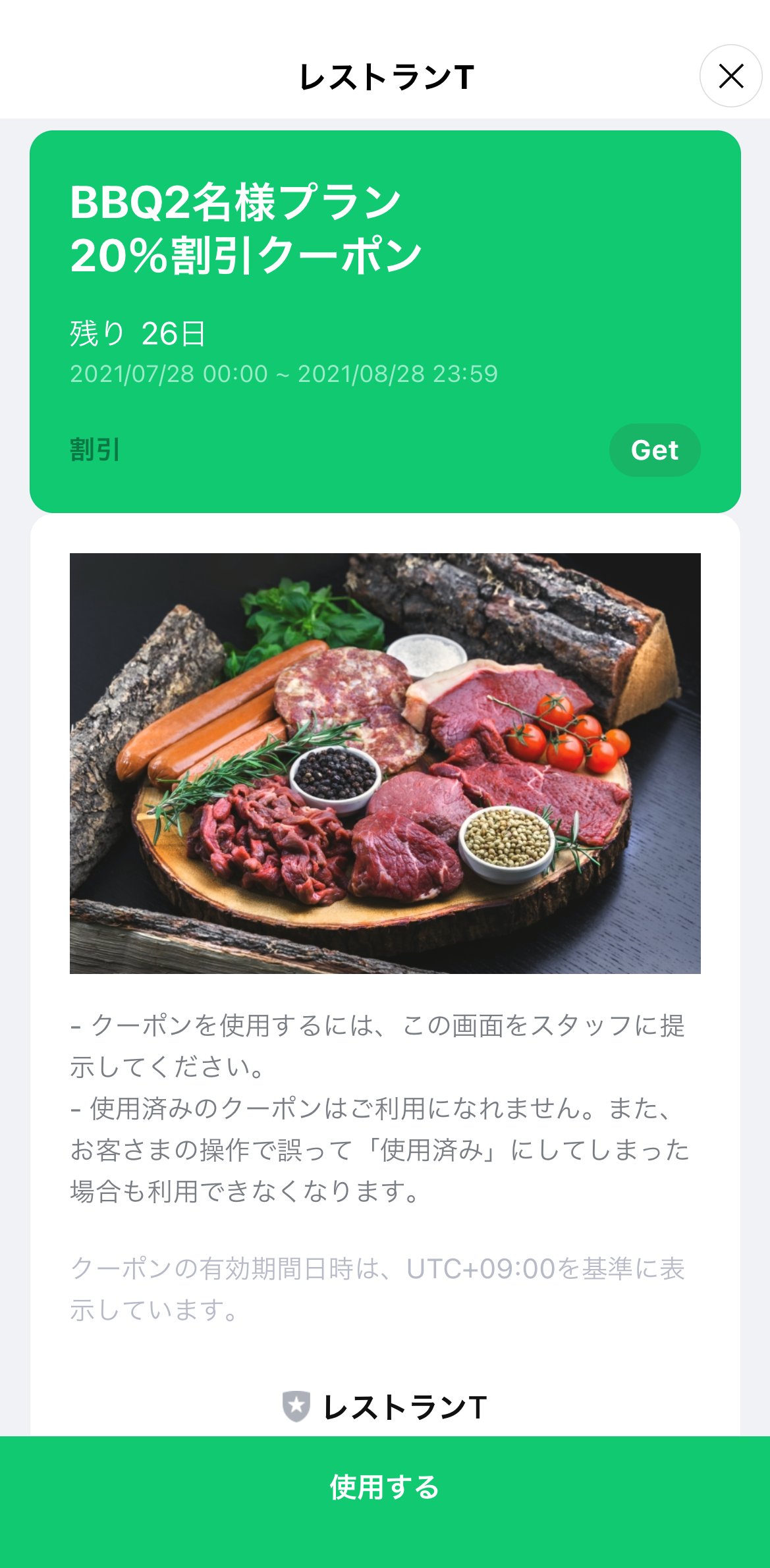Image resolution: width=770 pixels, height=1568 pixels.
Task: Close the レストランT coupon screen
Action: pyautogui.click(x=730, y=76)
